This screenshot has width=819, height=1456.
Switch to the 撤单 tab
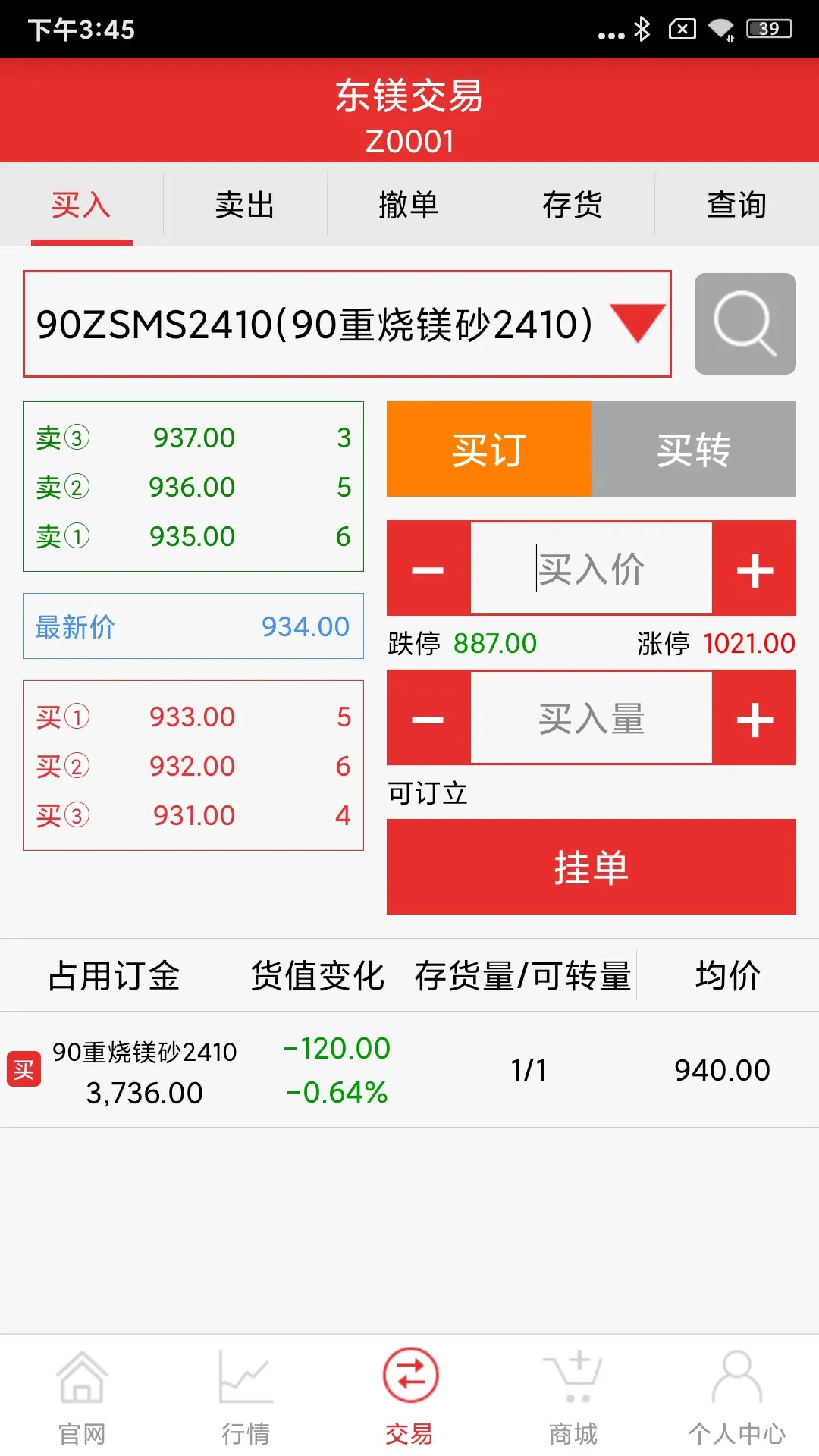409,204
